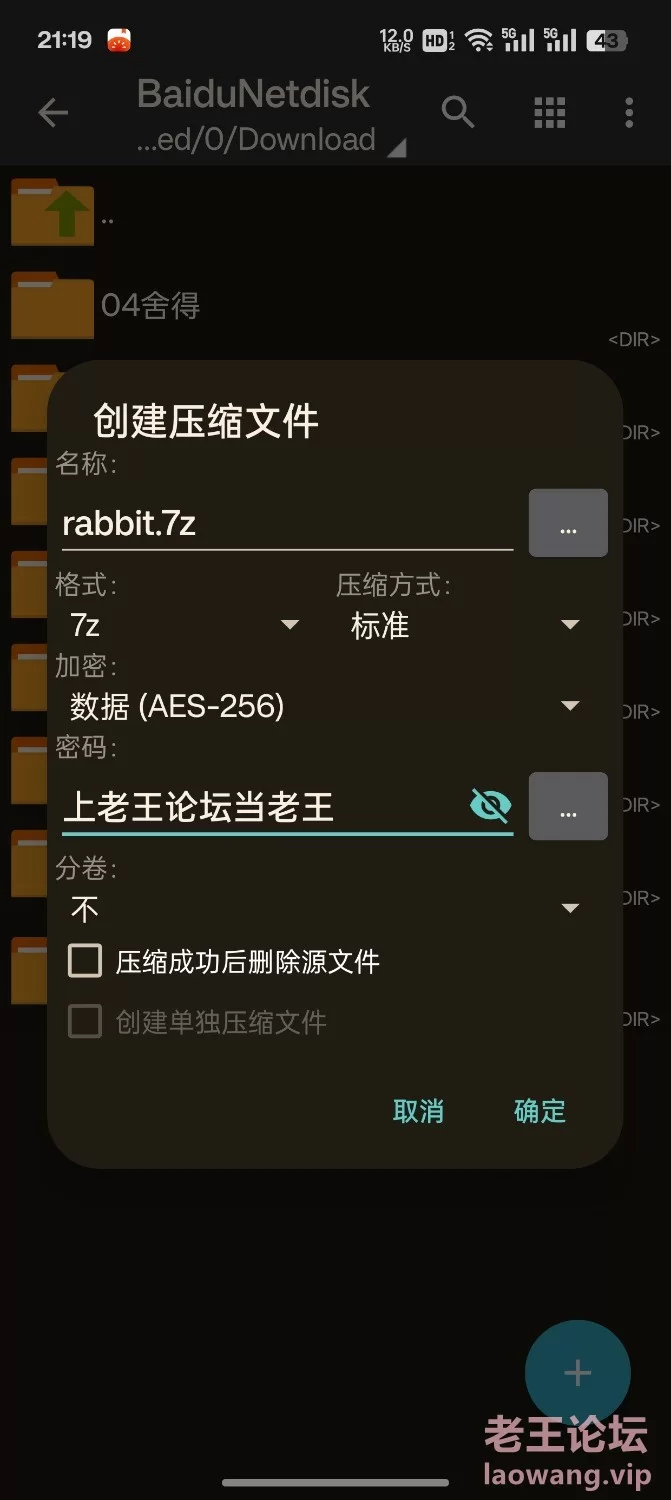The height and width of the screenshot is (1500, 671).
Task: Open the browse button next to the name field
Action: [568, 523]
